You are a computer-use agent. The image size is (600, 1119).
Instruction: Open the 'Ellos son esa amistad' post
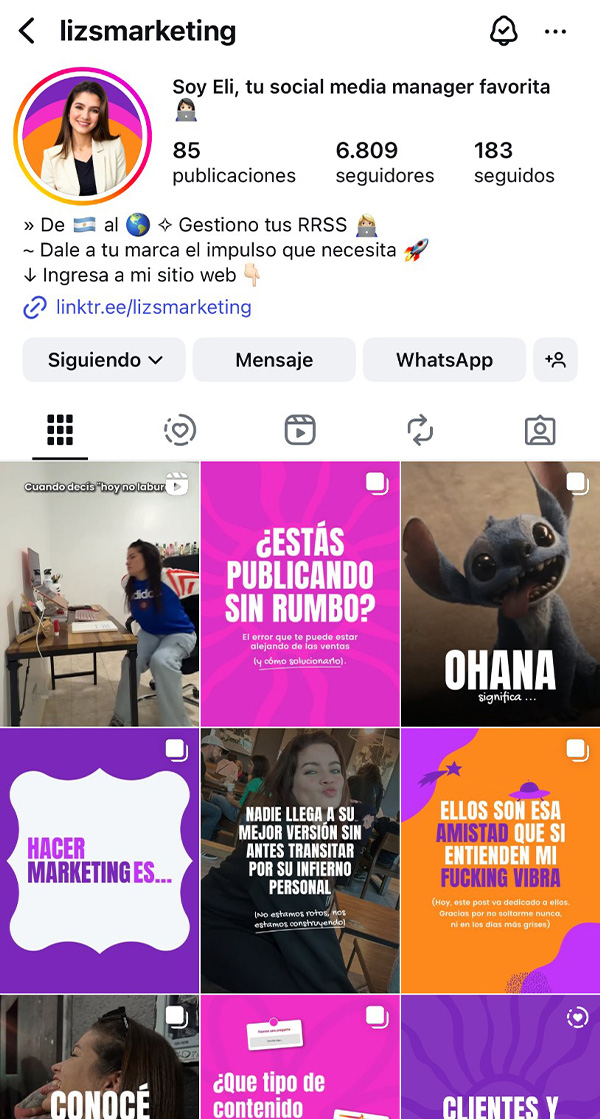500,860
